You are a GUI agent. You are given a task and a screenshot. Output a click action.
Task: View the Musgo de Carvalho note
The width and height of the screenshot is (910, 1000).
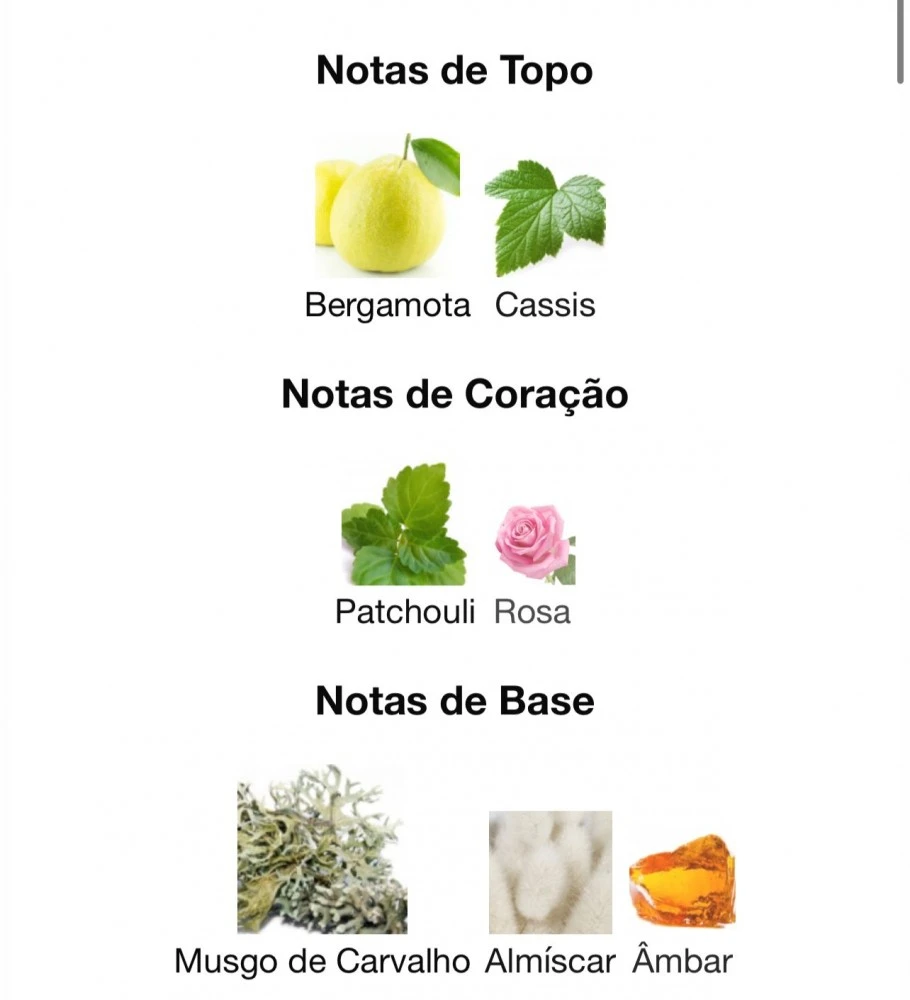pyautogui.click(x=321, y=851)
